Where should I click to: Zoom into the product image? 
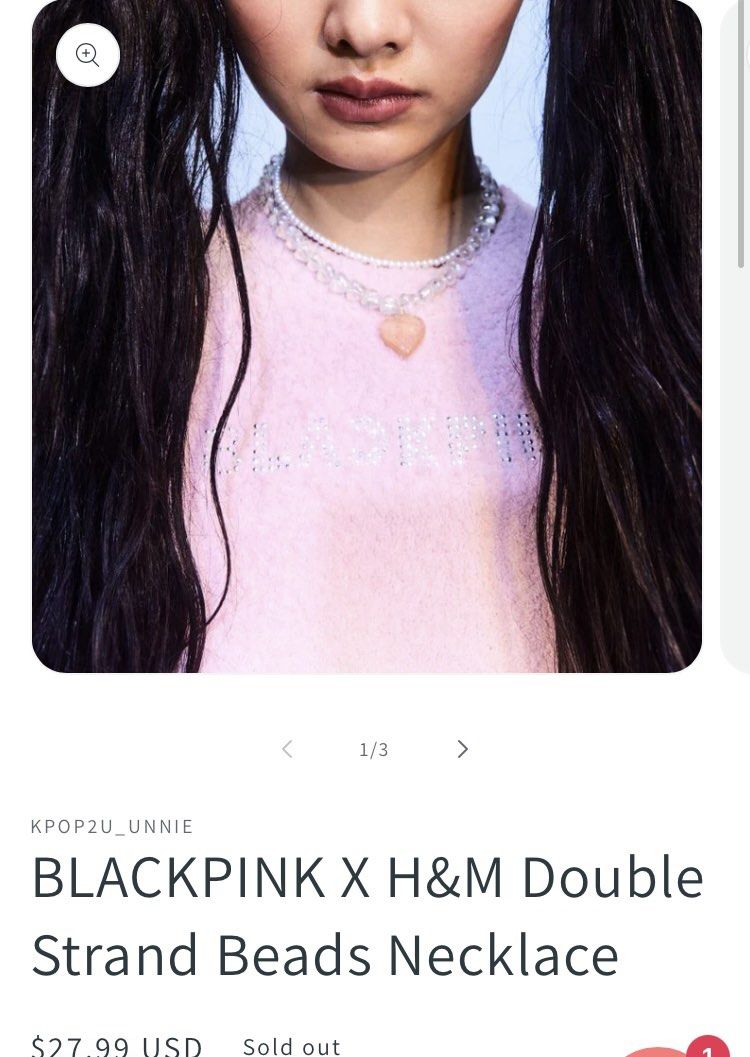pos(88,55)
